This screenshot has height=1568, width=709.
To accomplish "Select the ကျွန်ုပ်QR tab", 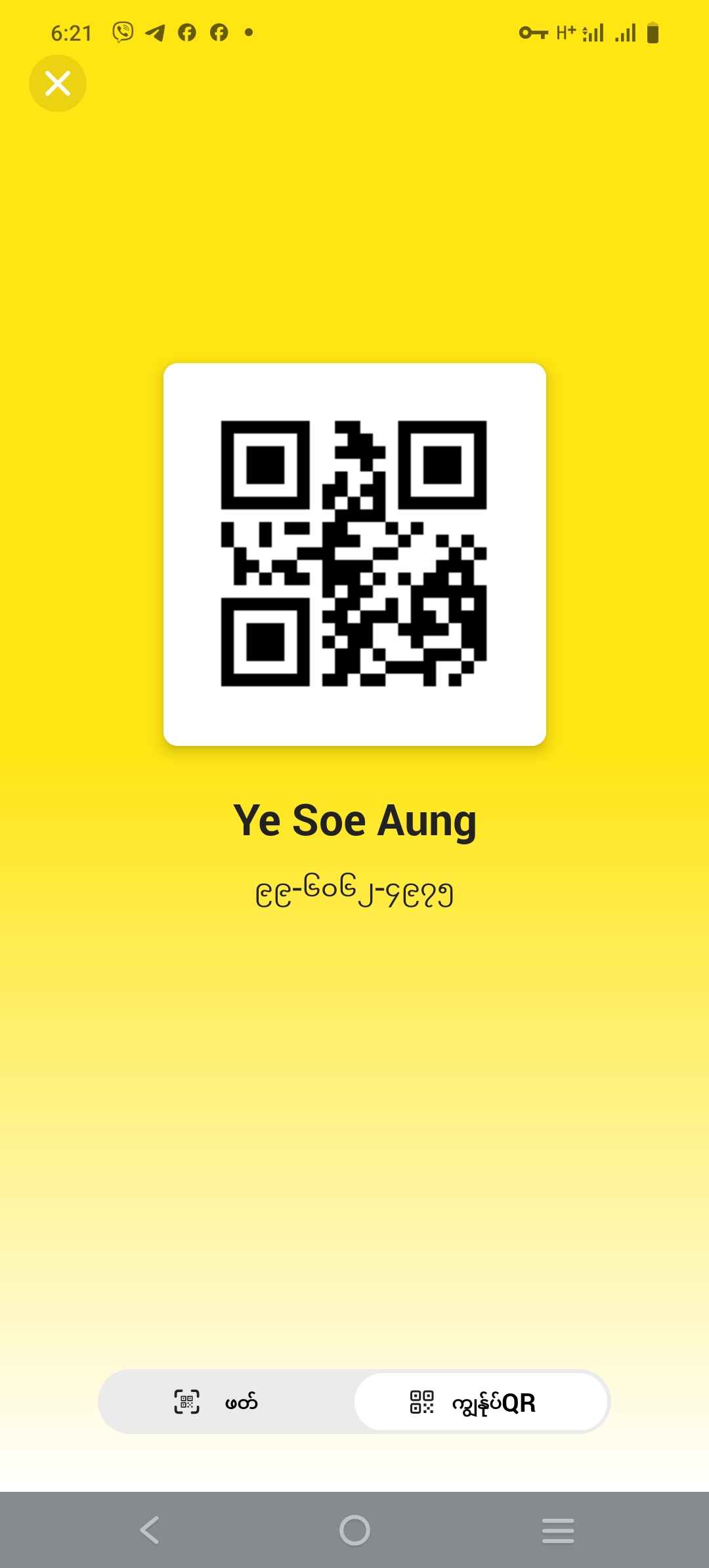I will [481, 1401].
